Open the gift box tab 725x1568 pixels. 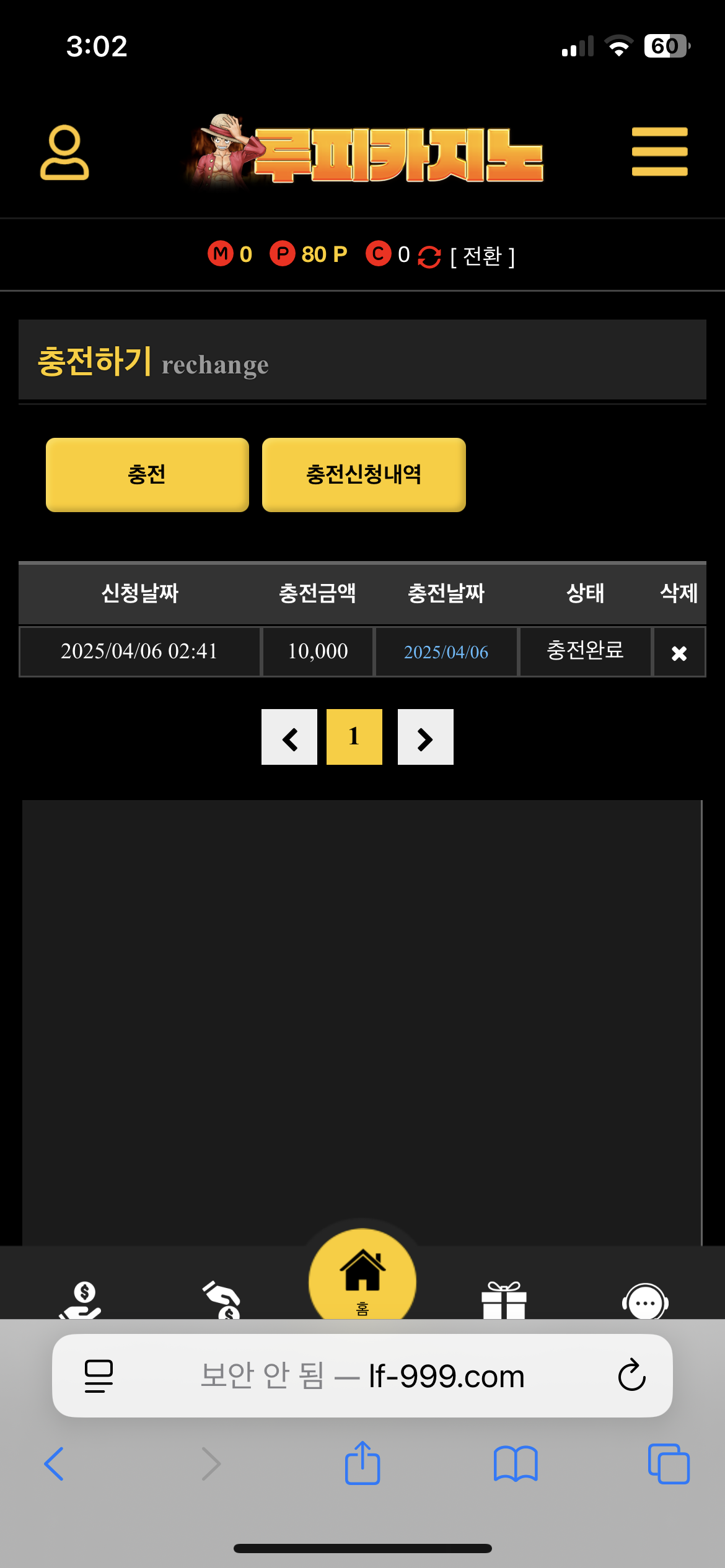pyautogui.click(x=504, y=1300)
